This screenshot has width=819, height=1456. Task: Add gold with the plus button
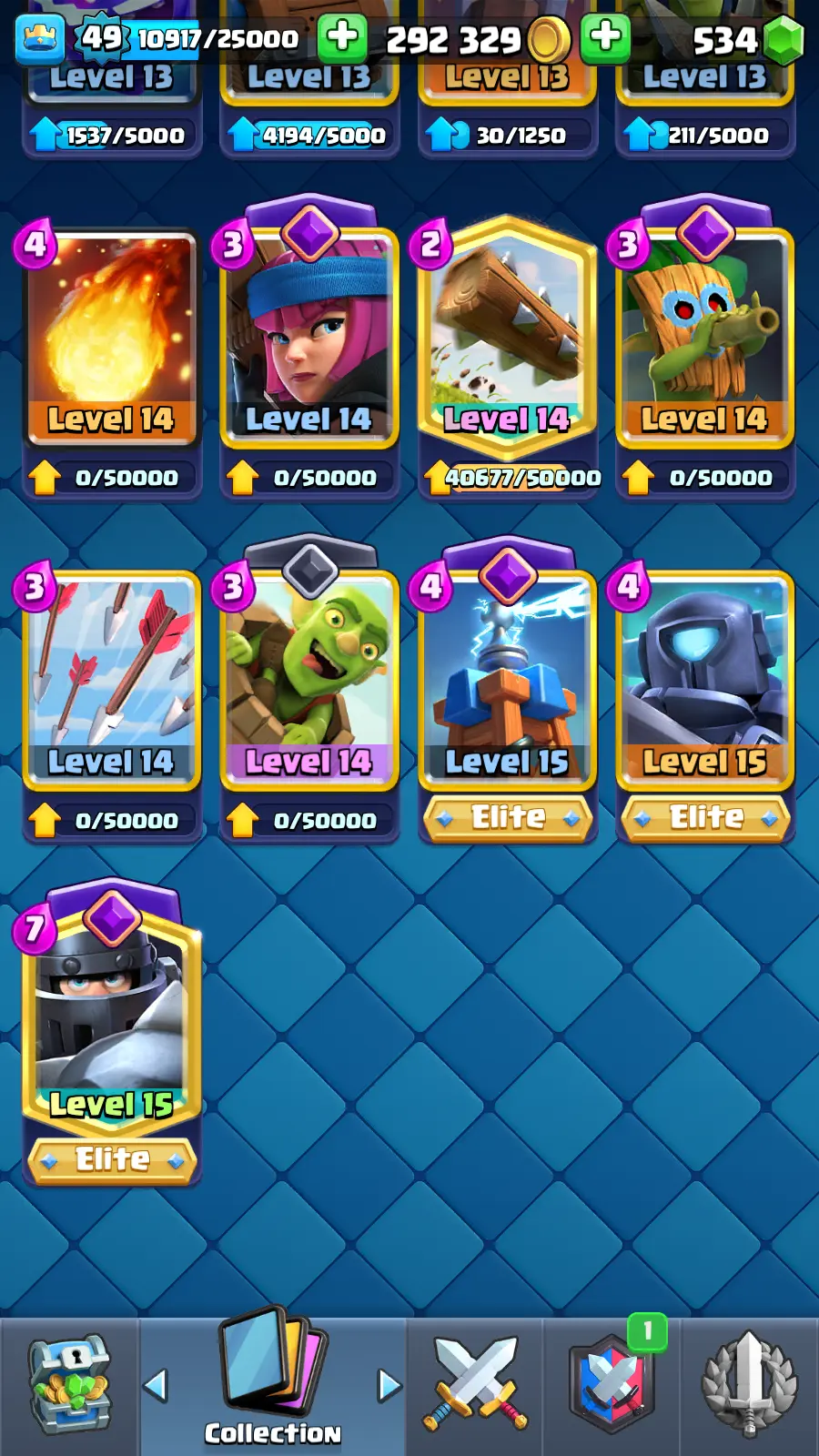[342, 38]
